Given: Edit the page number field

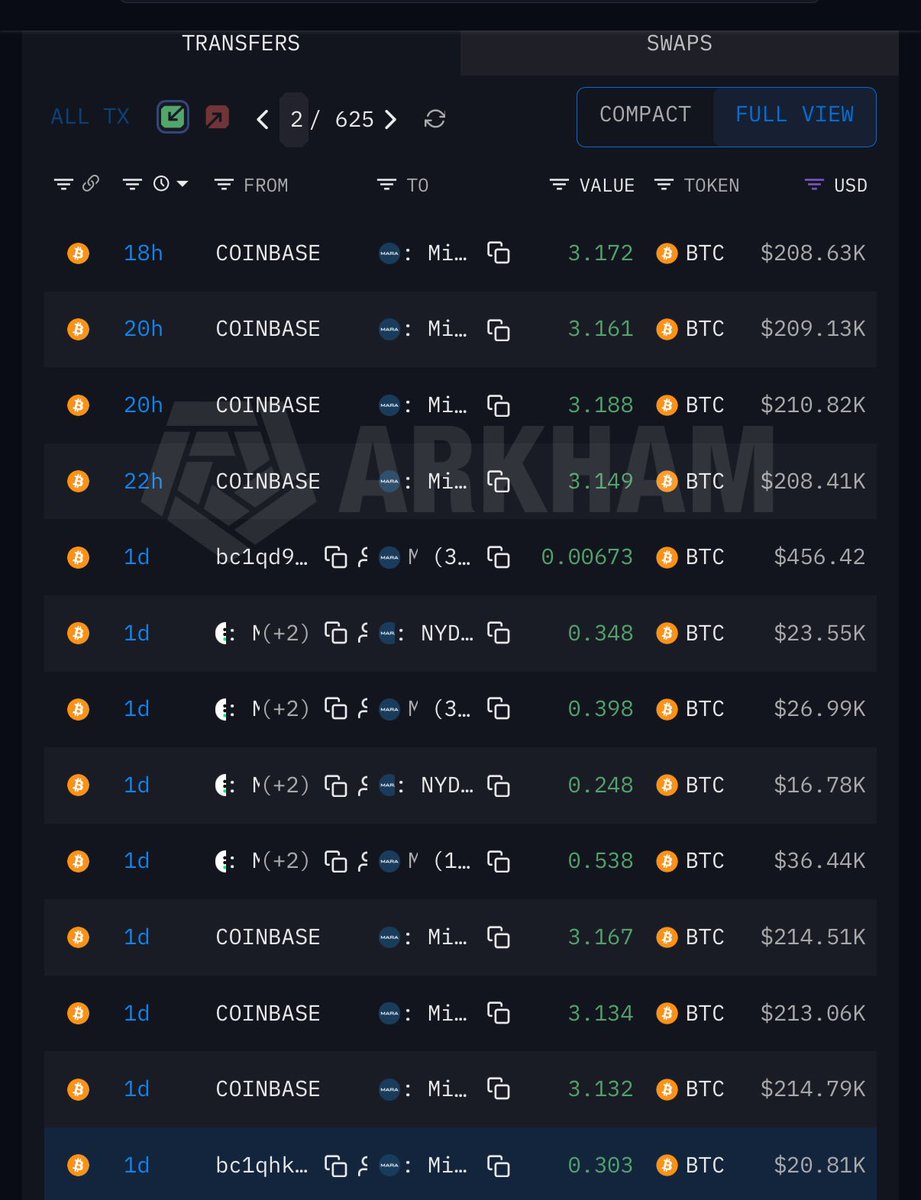Looking at the screenshot, I should point(295,120).
